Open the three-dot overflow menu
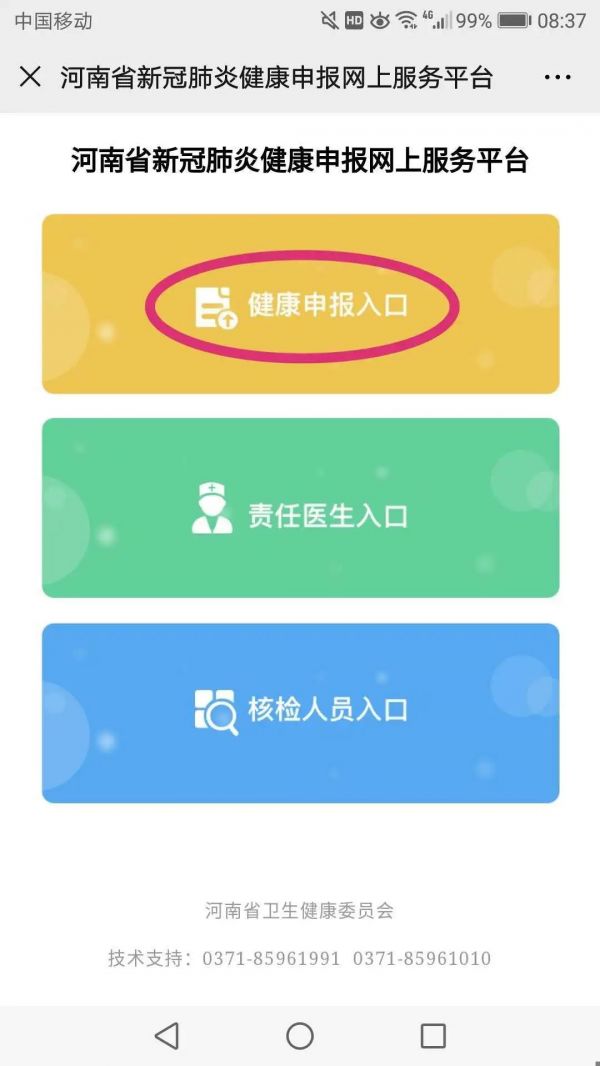Screen dimensions: 600x1066 tap(558, 77)
